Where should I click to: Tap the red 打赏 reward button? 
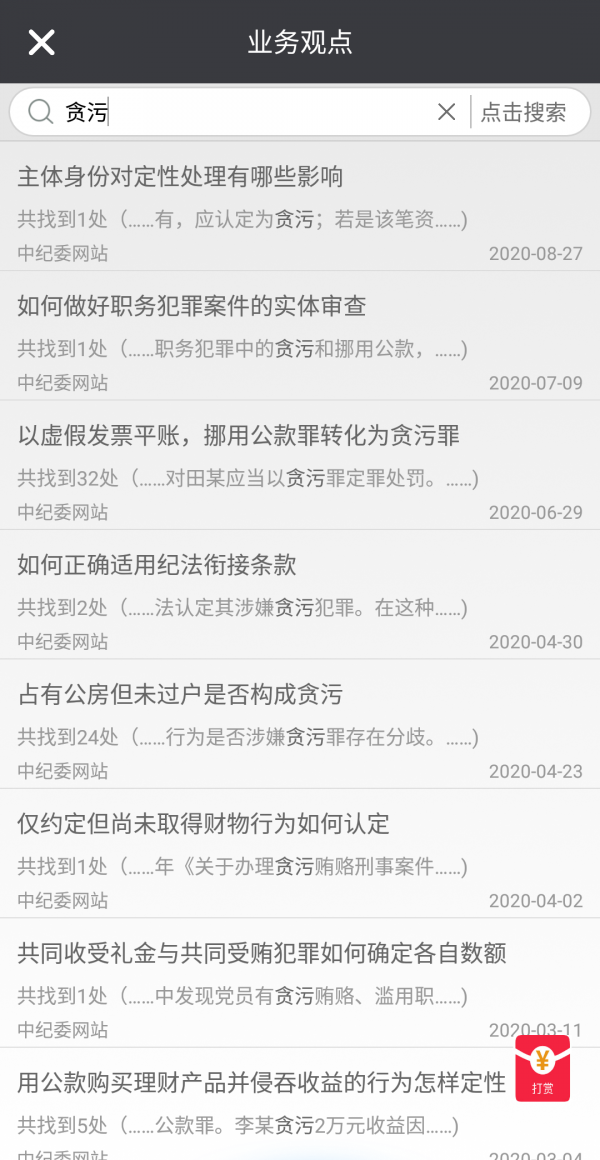click(x=542, y=1068)
